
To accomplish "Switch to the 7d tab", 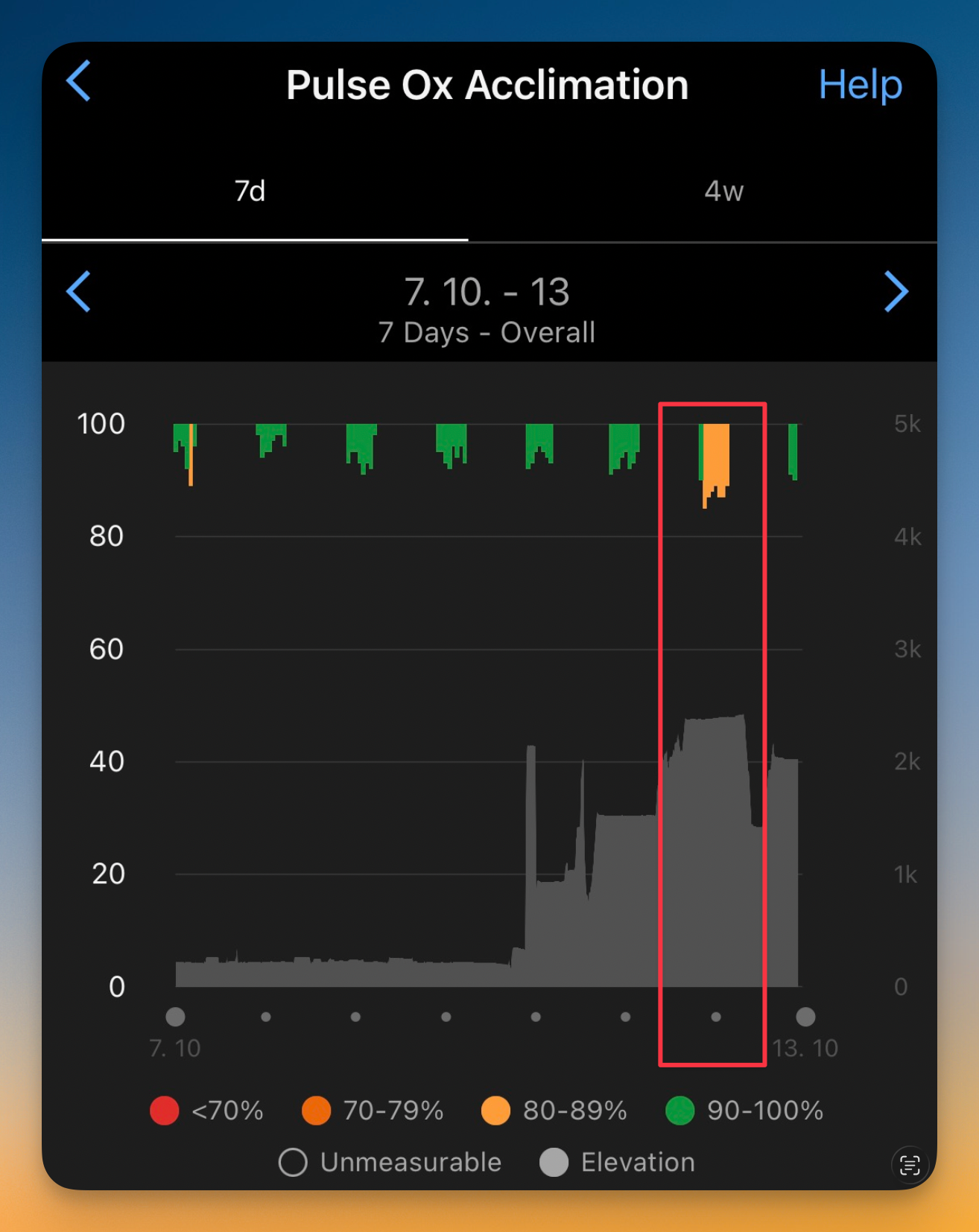I will click(x=250, y=191).
